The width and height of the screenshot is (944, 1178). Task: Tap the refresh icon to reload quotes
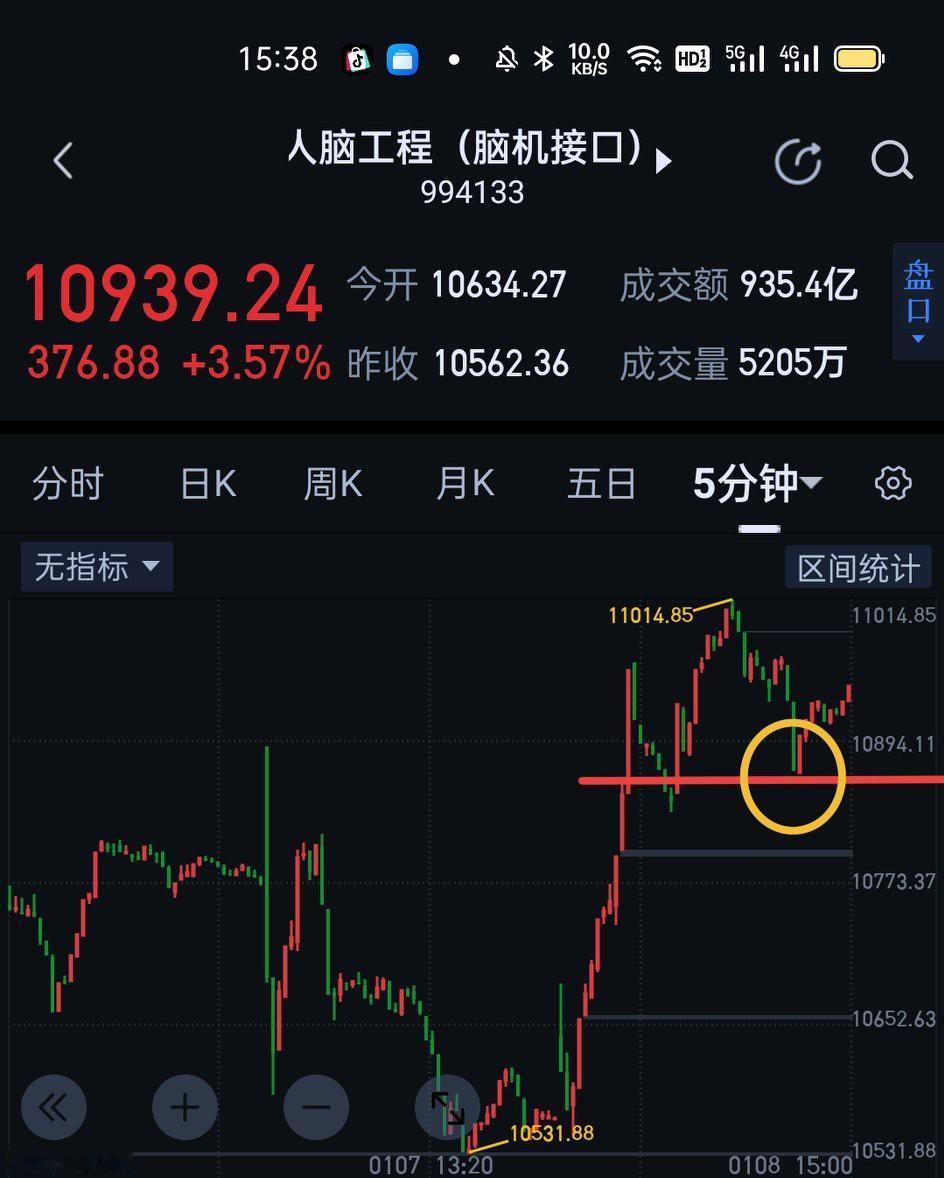tap(798, 161)
